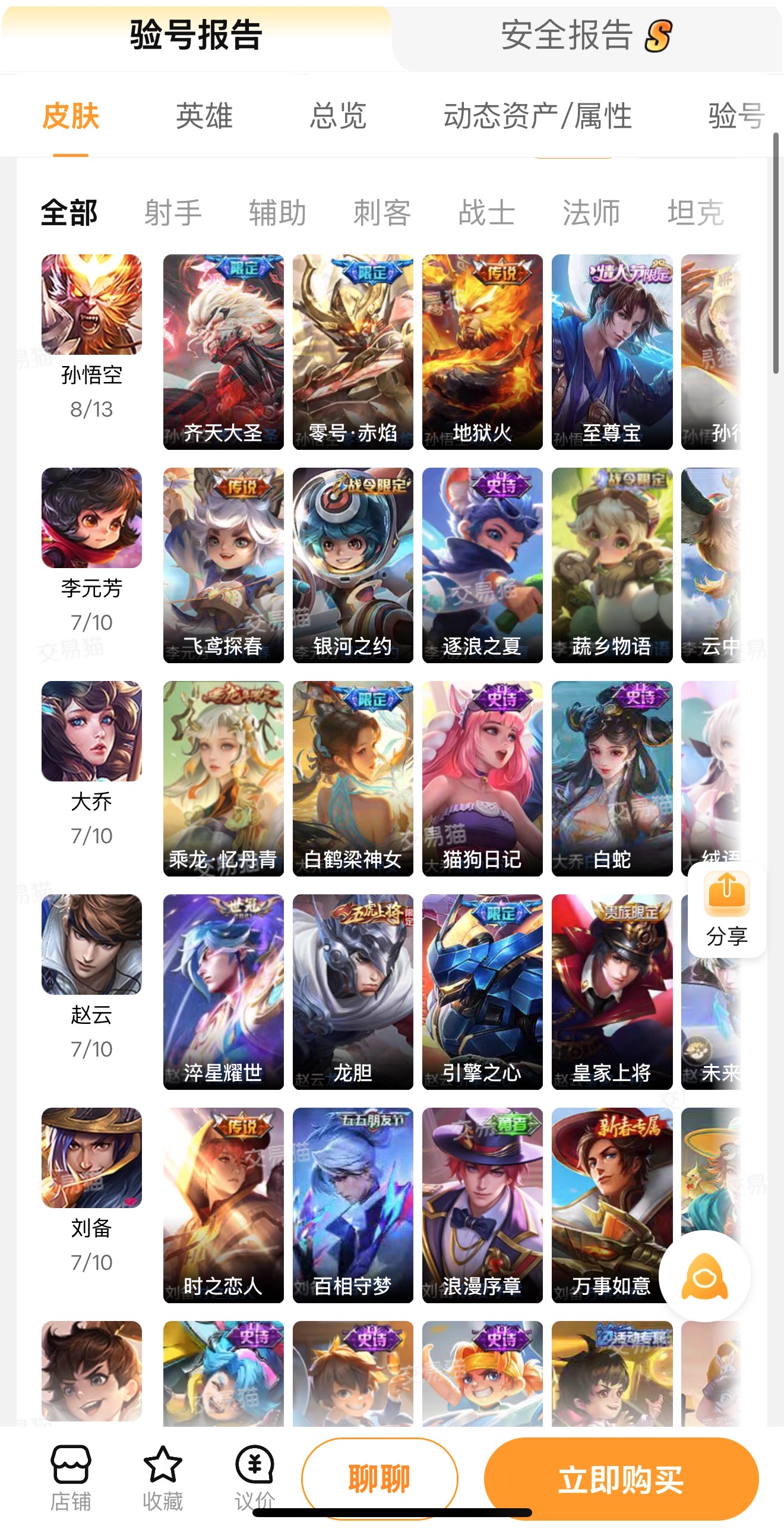Switch to the 总览 tab

point(338,116)
